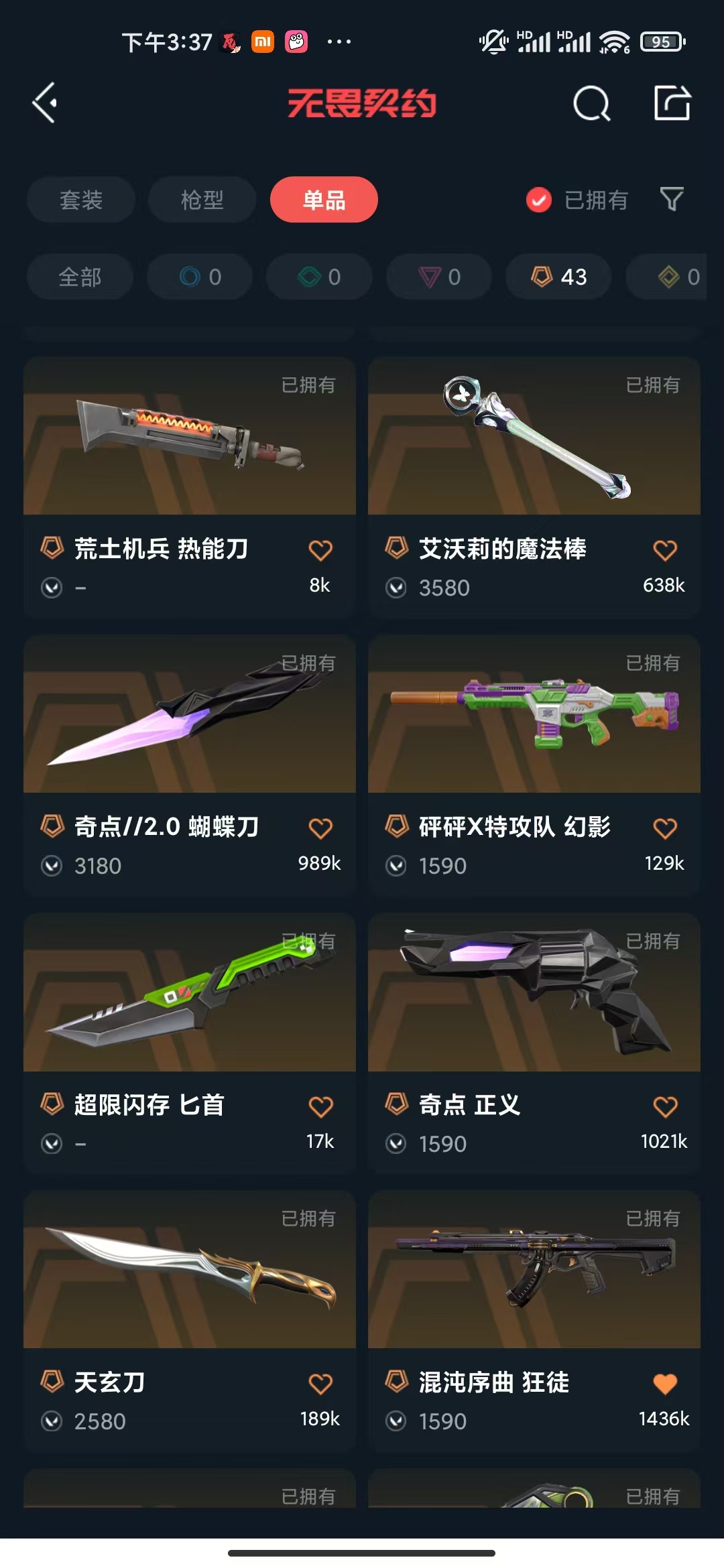Like the 艾沃莉的魔法棒 skin

(665, 551)
